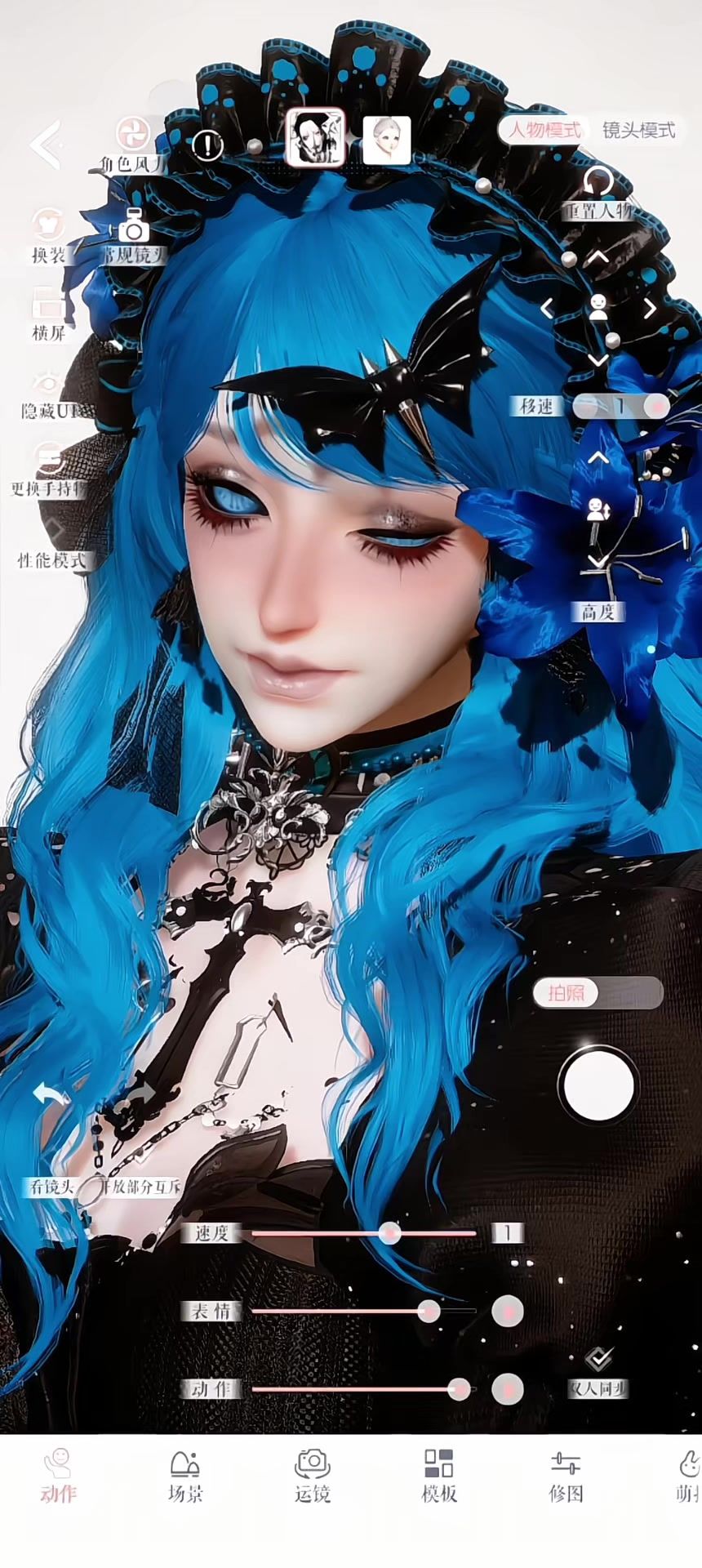Adjust the 表情 expression slider

pyautogui.click(x=429, y=1311)
